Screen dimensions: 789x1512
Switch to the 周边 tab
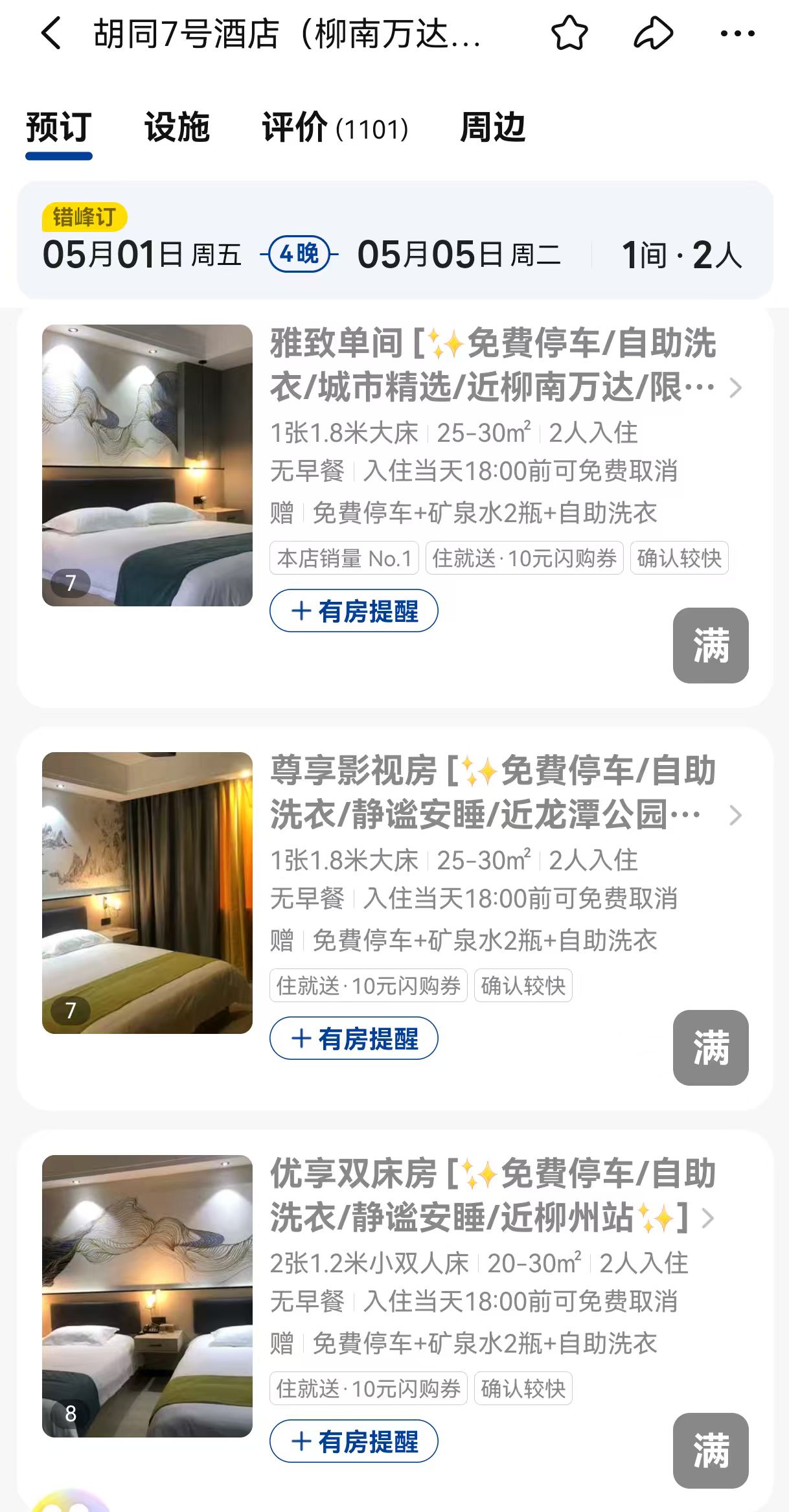pos(492,127)
